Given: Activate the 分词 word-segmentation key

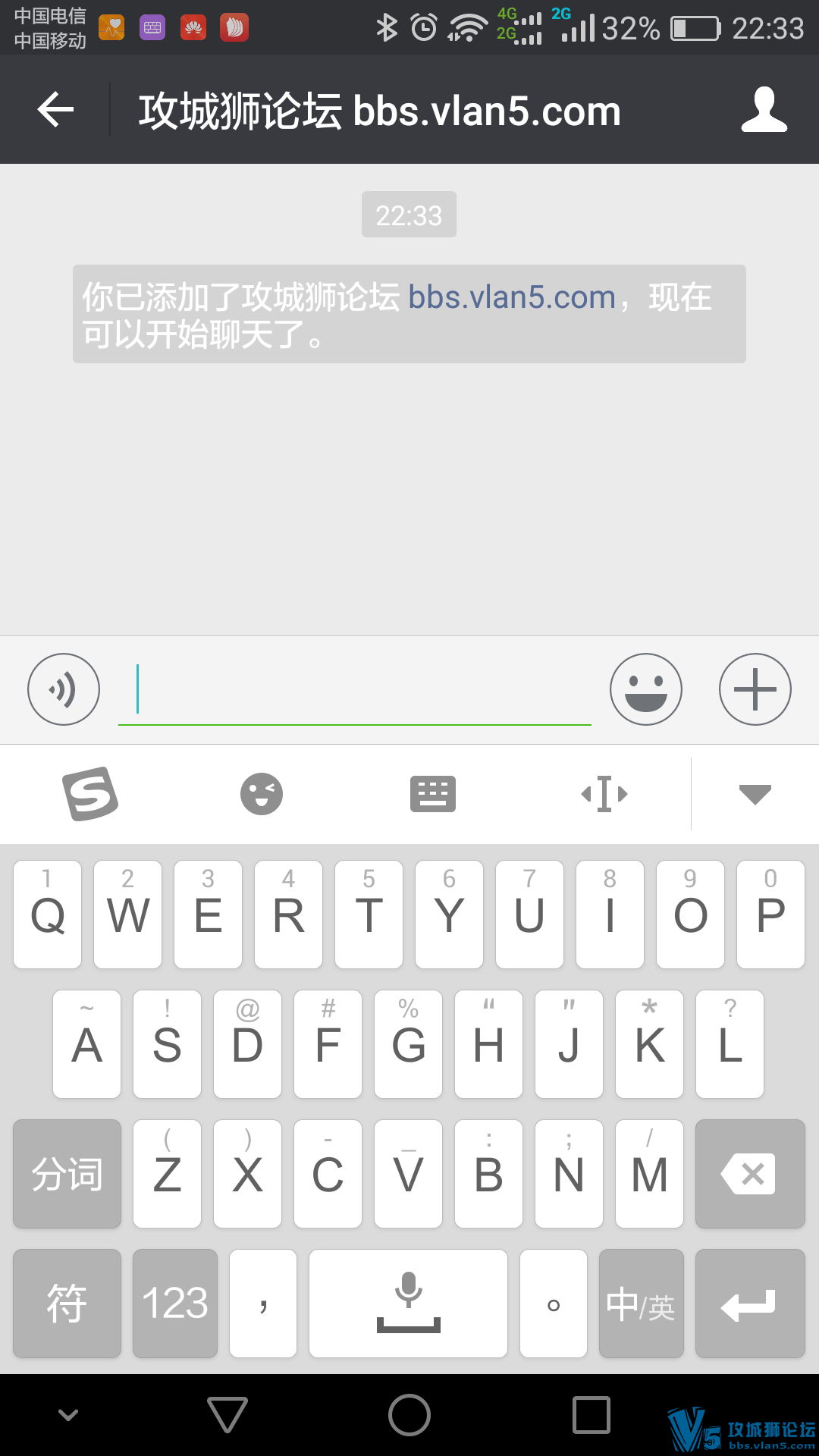Looking at the screenshot, I should [67, 1174].
